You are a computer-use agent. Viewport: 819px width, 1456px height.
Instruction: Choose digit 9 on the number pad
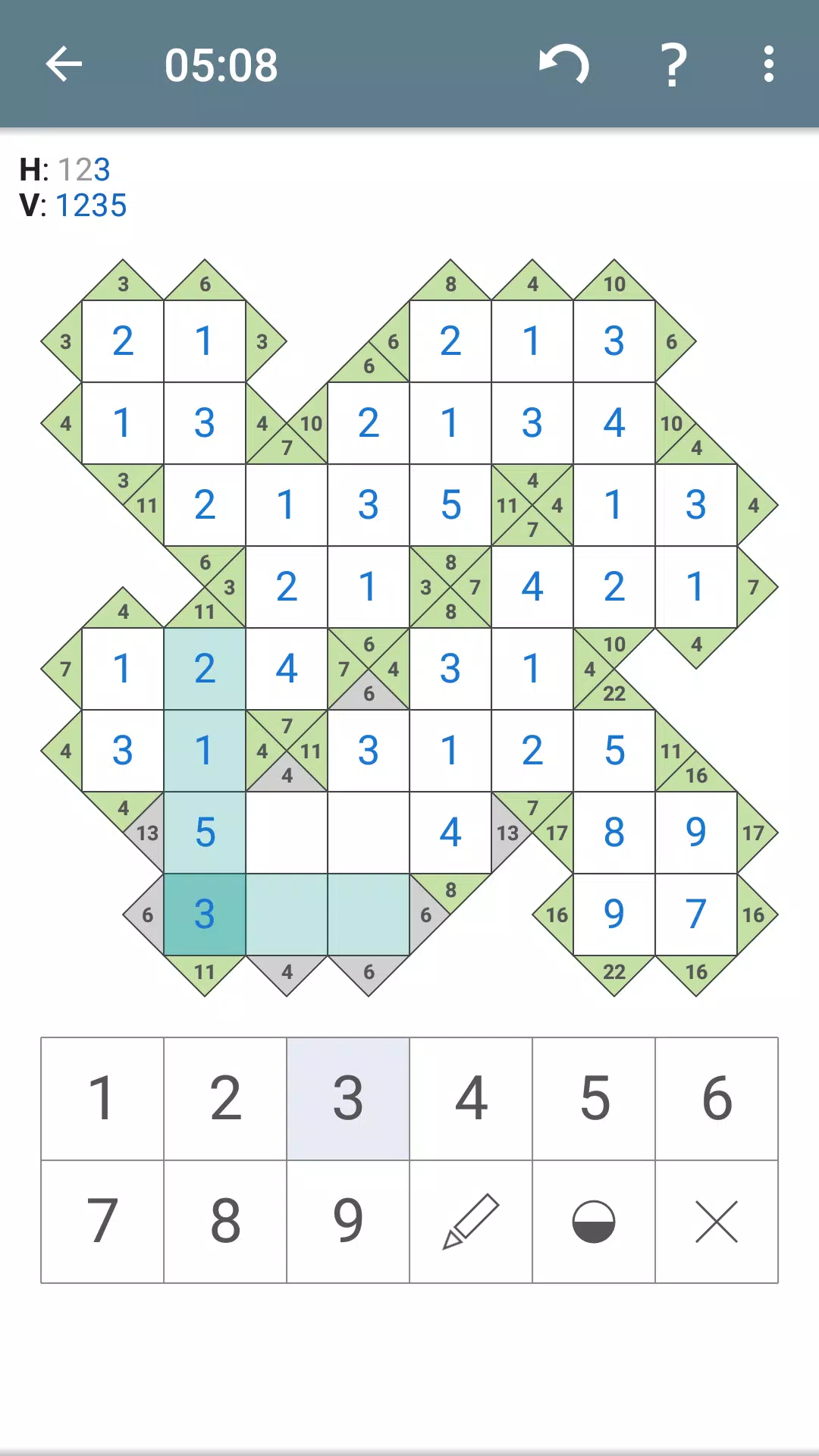(348, 1221)
